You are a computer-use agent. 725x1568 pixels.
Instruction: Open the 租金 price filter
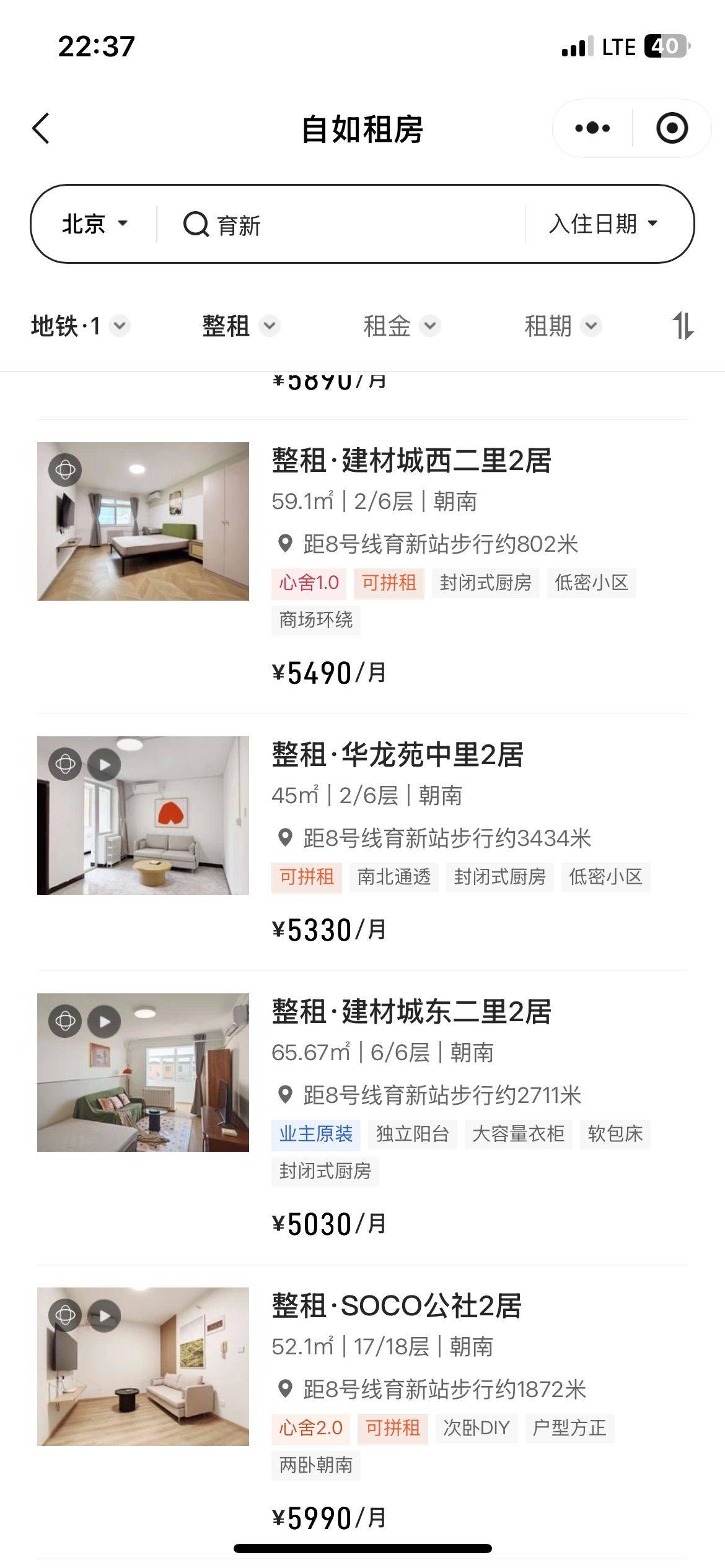click(x=402, y=326)
